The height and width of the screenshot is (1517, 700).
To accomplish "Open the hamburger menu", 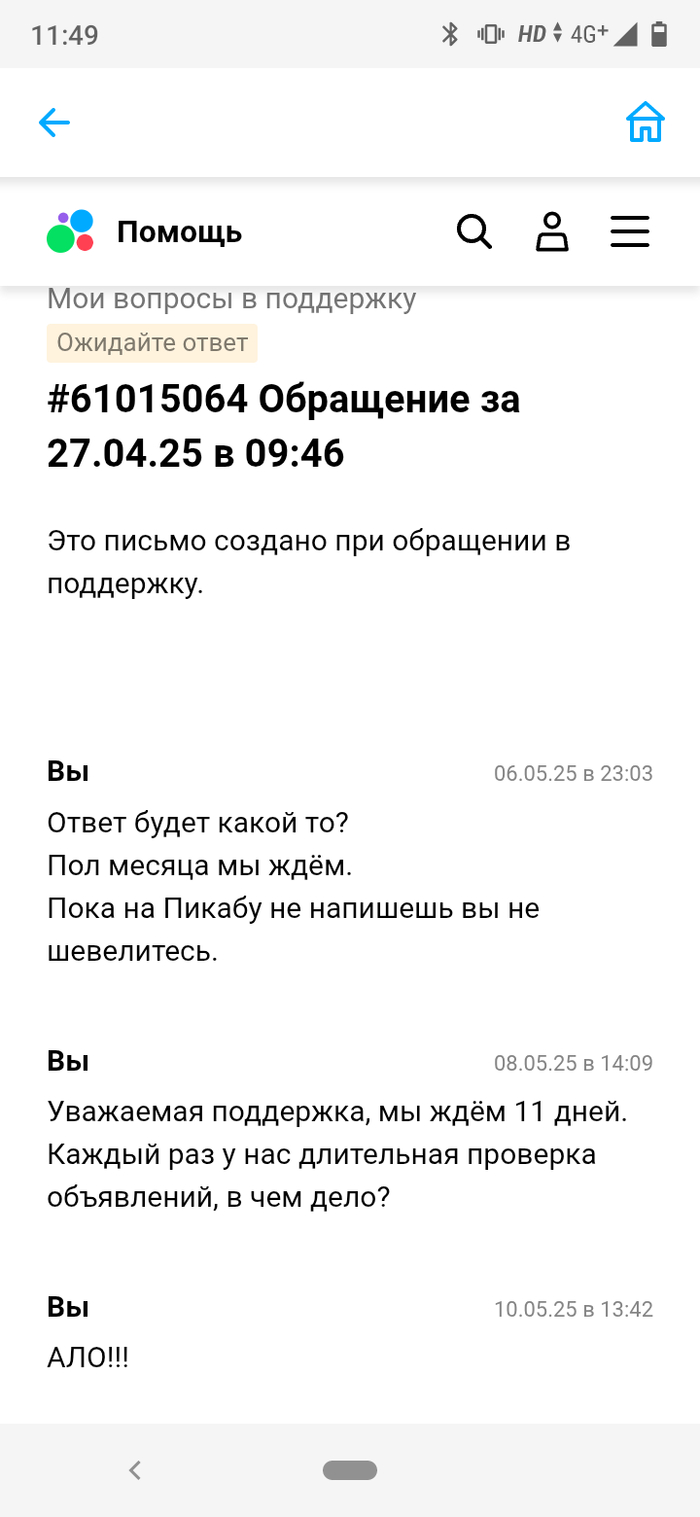I will (630, 232).
